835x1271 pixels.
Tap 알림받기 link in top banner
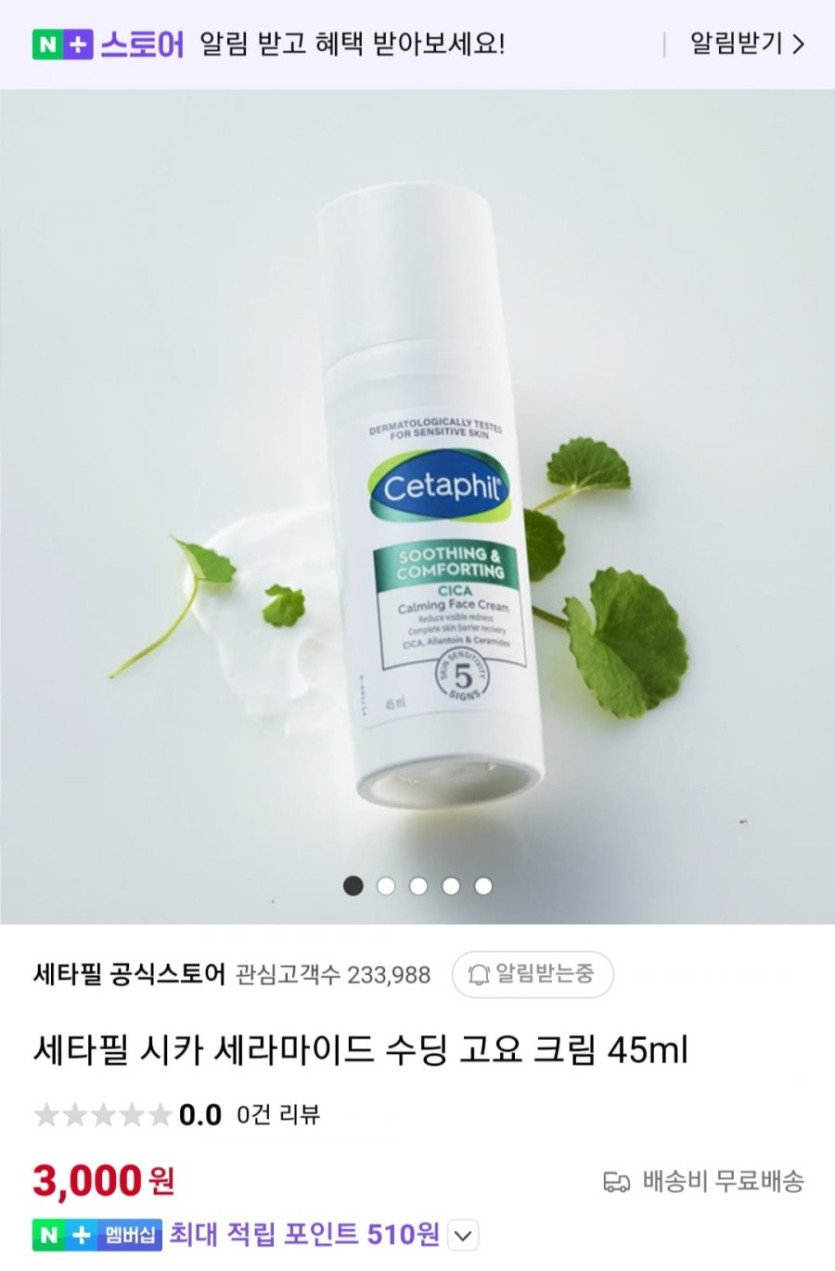pyautogui.click(x=746, y=44)
